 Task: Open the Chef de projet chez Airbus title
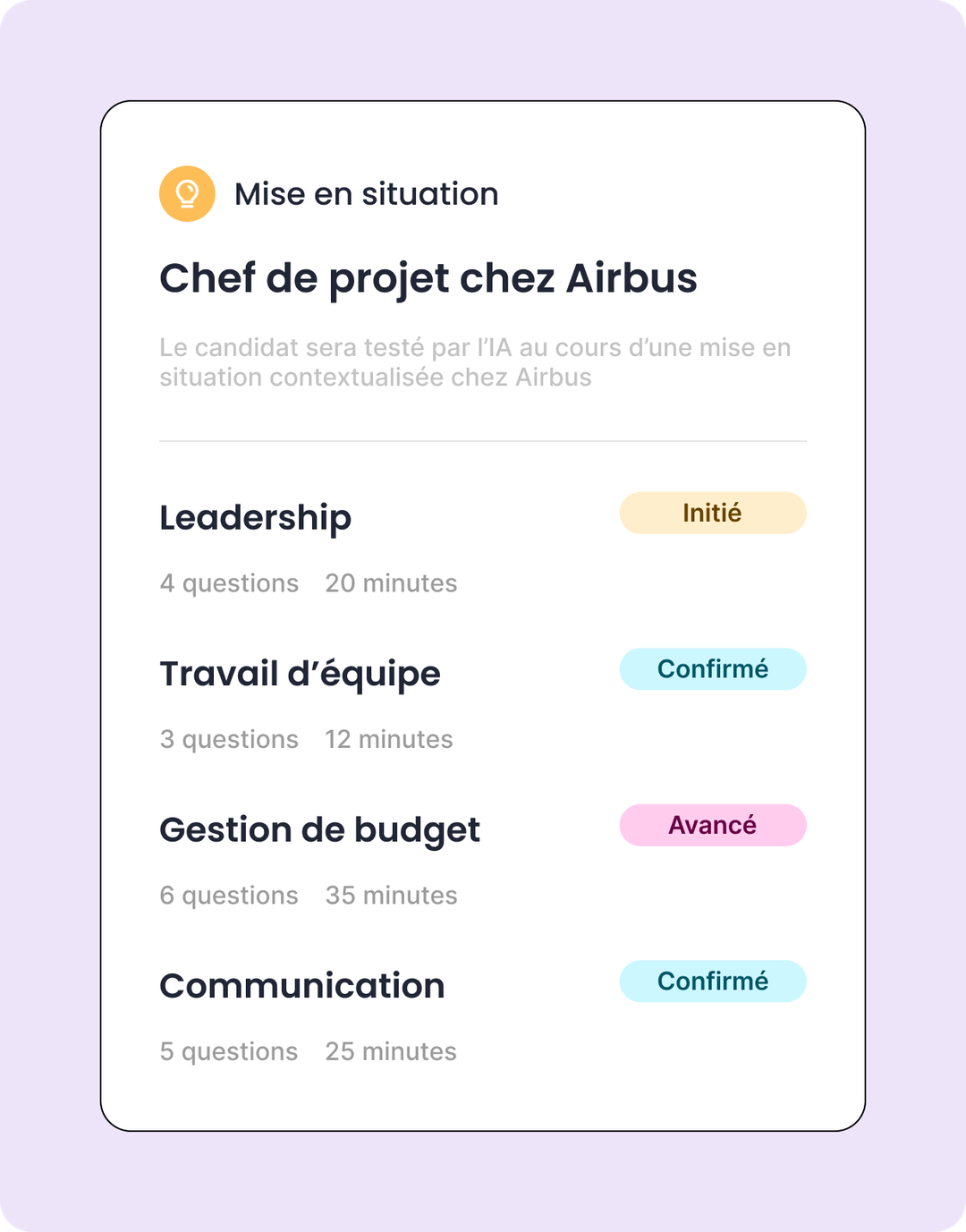coord(429,278)
